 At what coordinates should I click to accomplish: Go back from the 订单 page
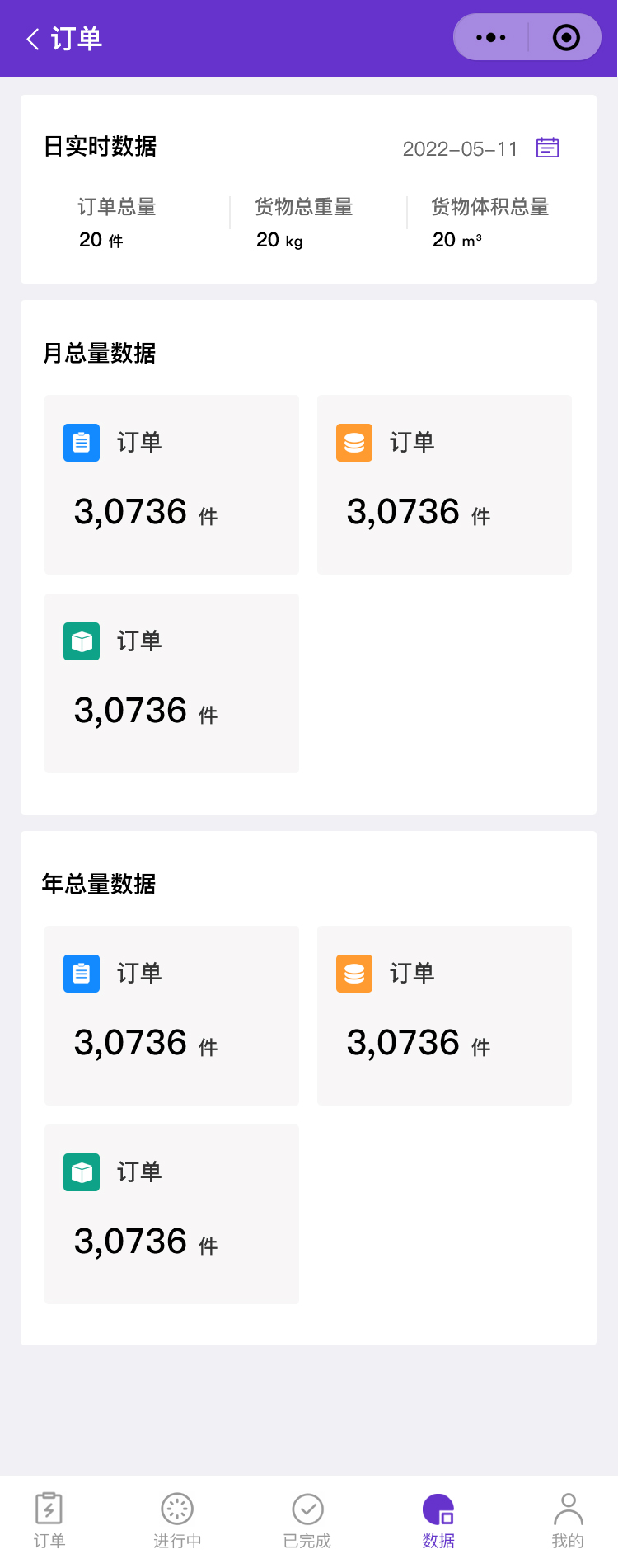pyautogui.click(x=33, y=39)
